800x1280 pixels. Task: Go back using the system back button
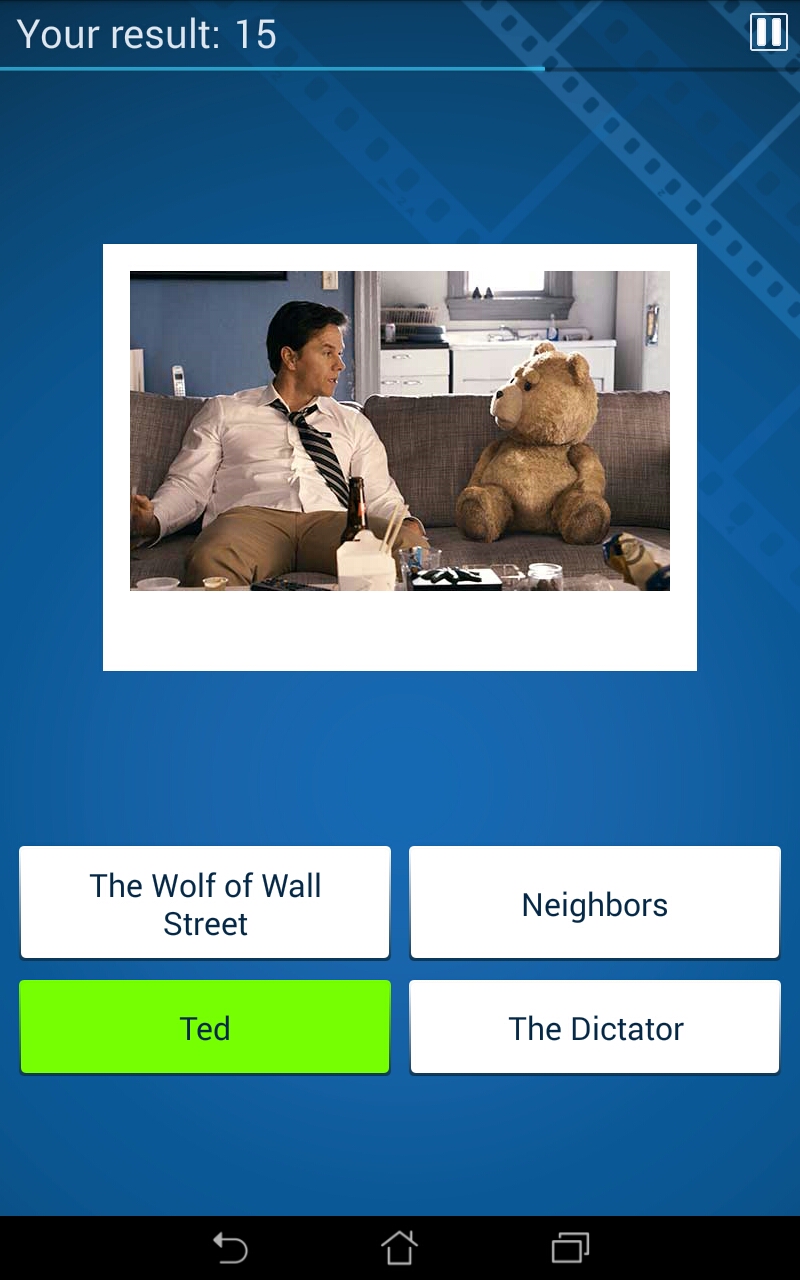[x=230, y=1248]
